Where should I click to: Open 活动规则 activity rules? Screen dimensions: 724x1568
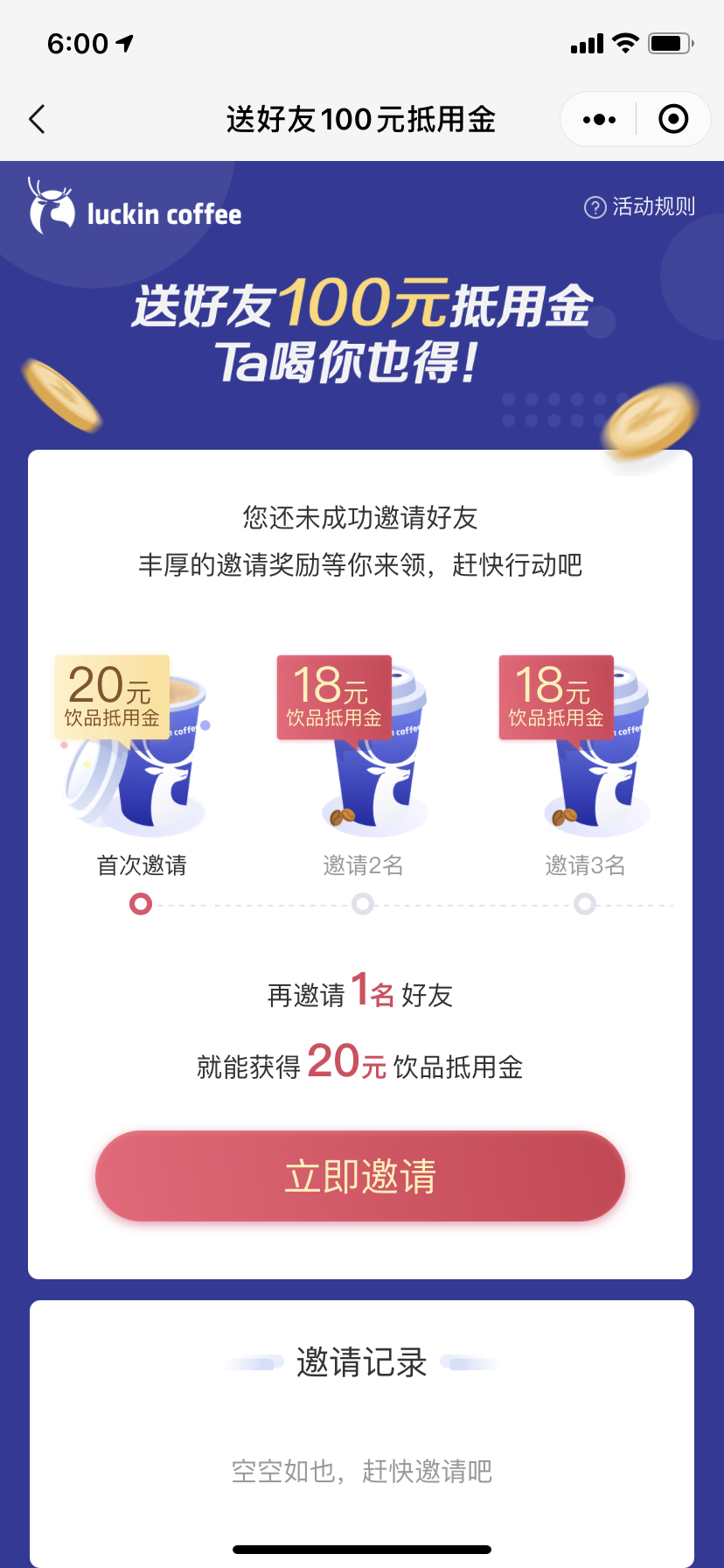point(640,206)
